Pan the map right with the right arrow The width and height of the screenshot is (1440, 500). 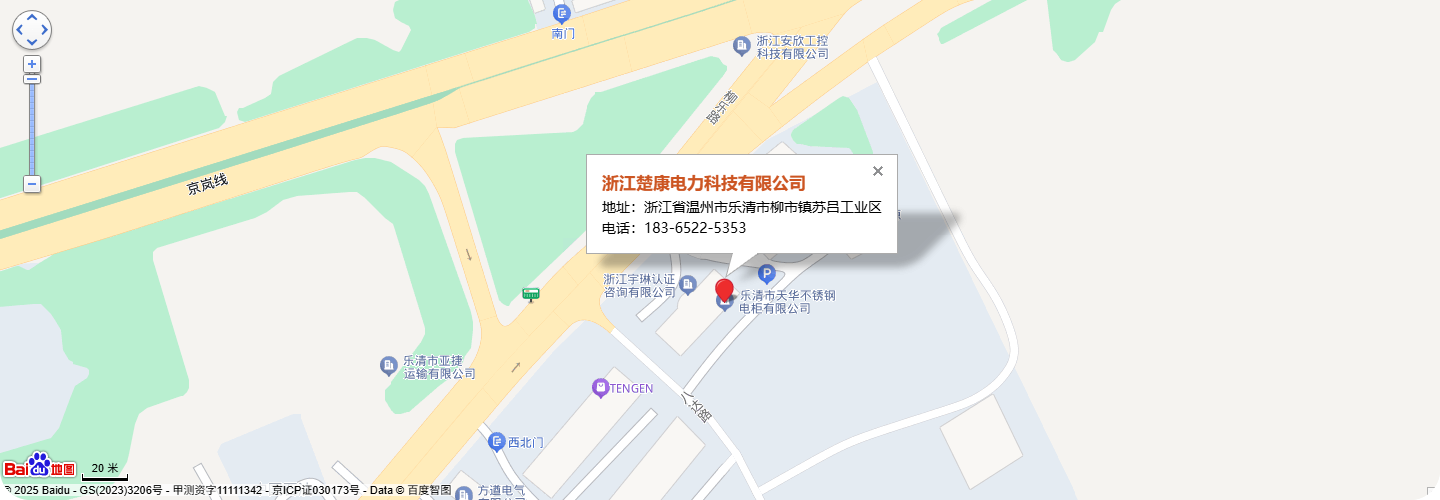pos(45,30)
